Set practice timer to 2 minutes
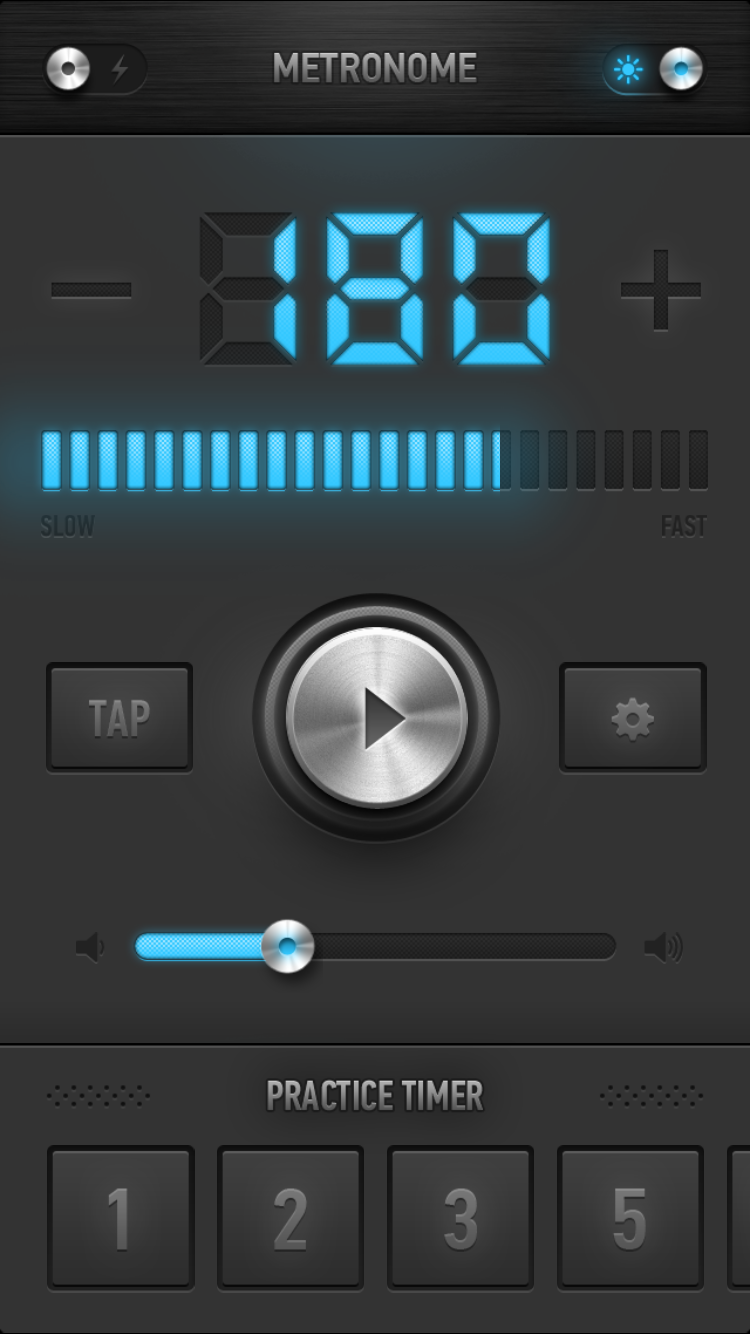 point(290,1217)
